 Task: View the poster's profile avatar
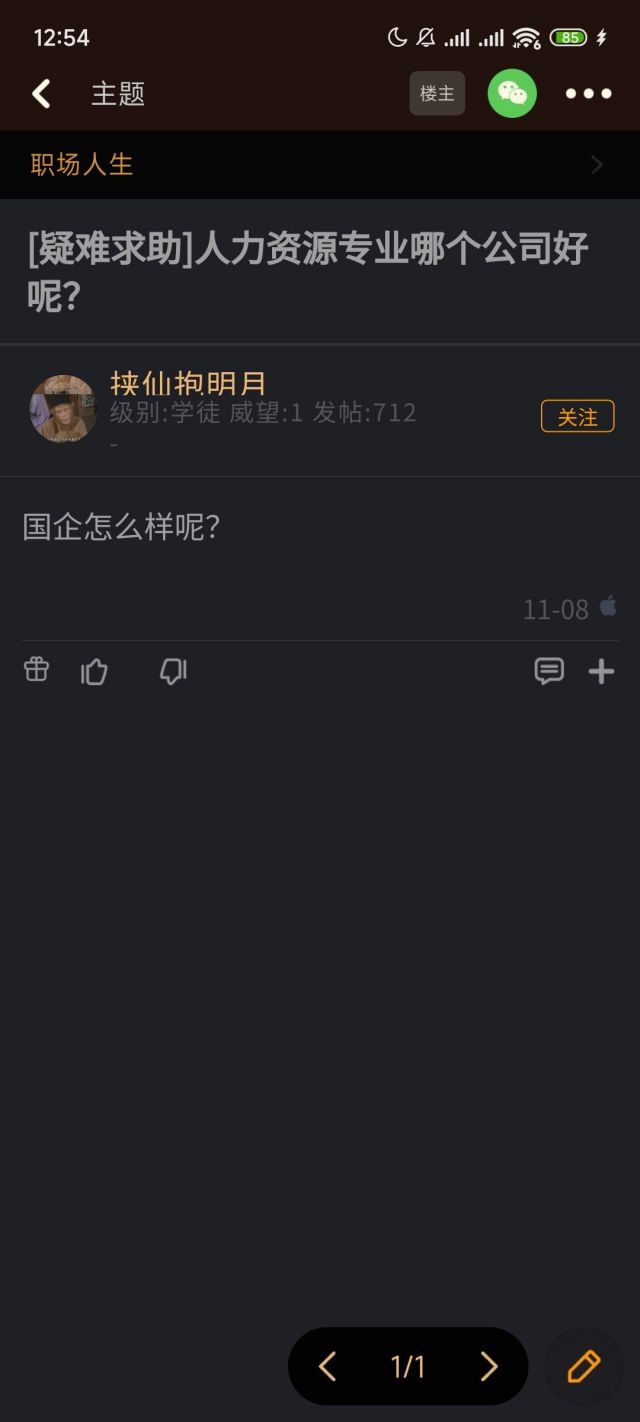pos(63,408)
